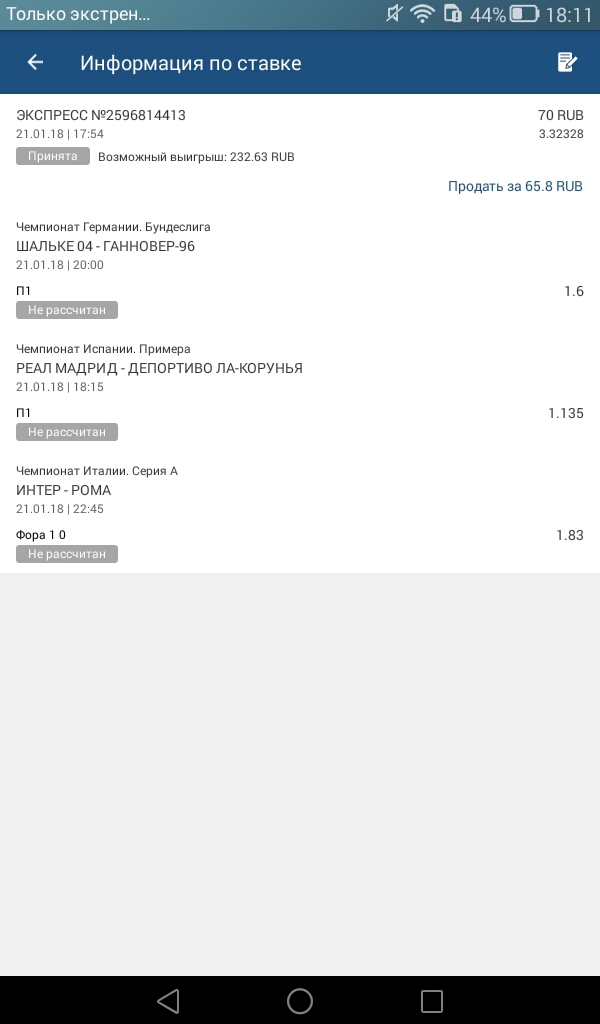This screenshot has height=1024, width=600.
Task: Open the system recent apps button
Action: click(432, 1000)
